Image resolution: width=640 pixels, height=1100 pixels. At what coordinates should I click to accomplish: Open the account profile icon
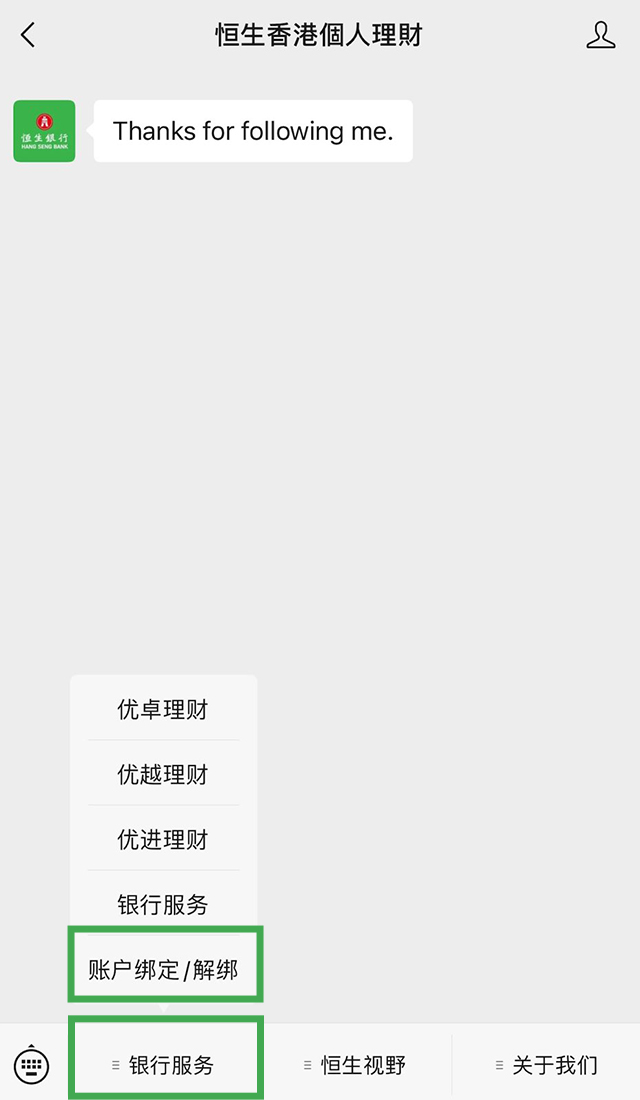click(601, 34)
